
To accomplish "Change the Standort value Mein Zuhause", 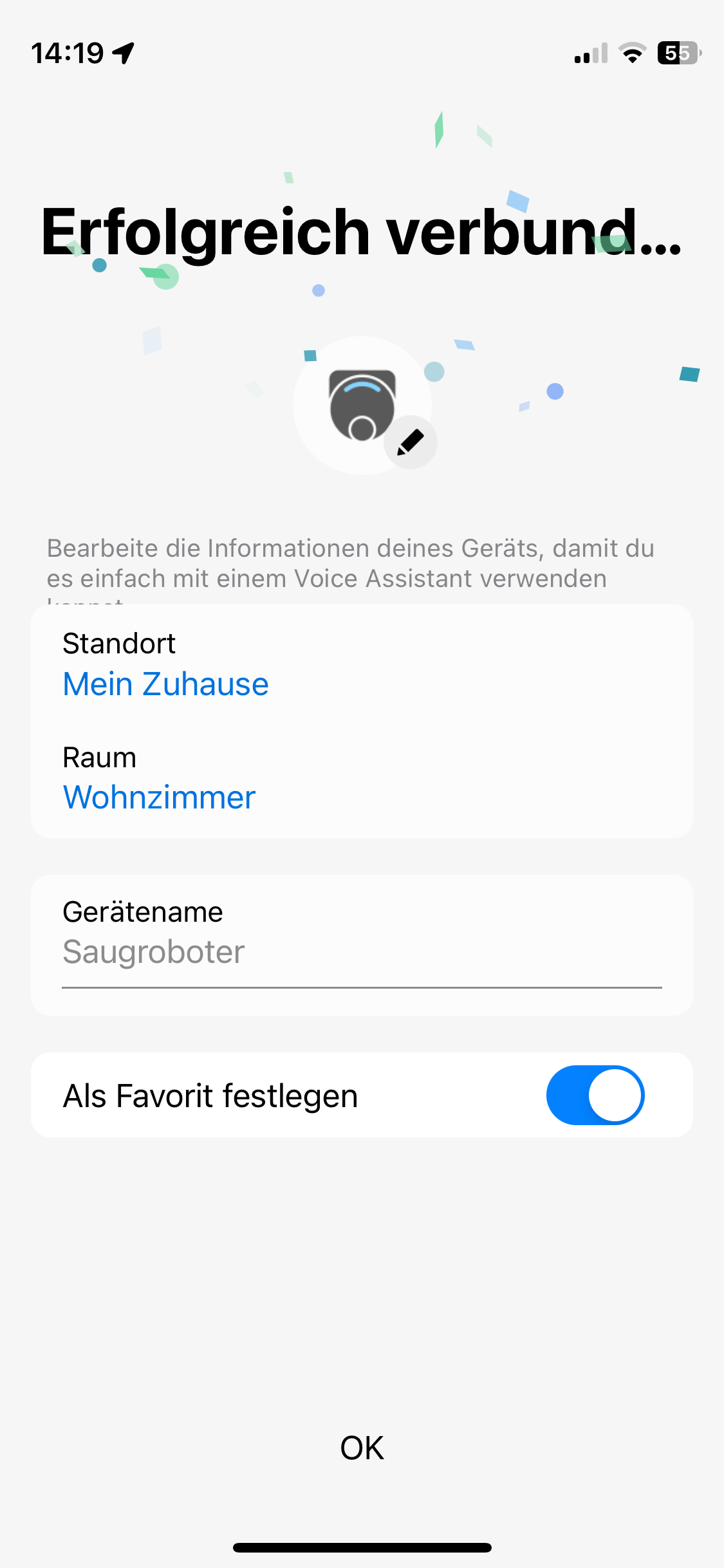I will 165,684.
